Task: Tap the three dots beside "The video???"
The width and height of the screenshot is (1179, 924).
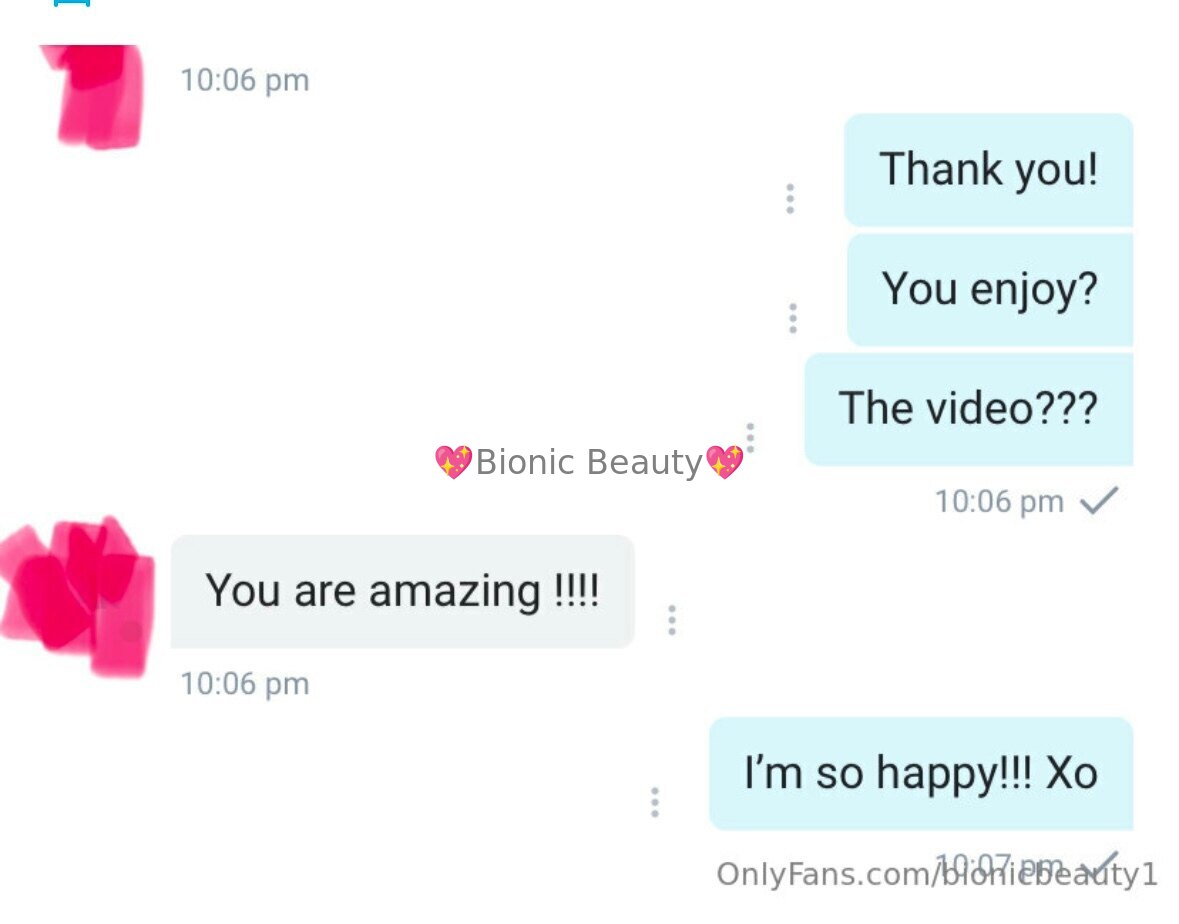Action: (x=750, y=437)
